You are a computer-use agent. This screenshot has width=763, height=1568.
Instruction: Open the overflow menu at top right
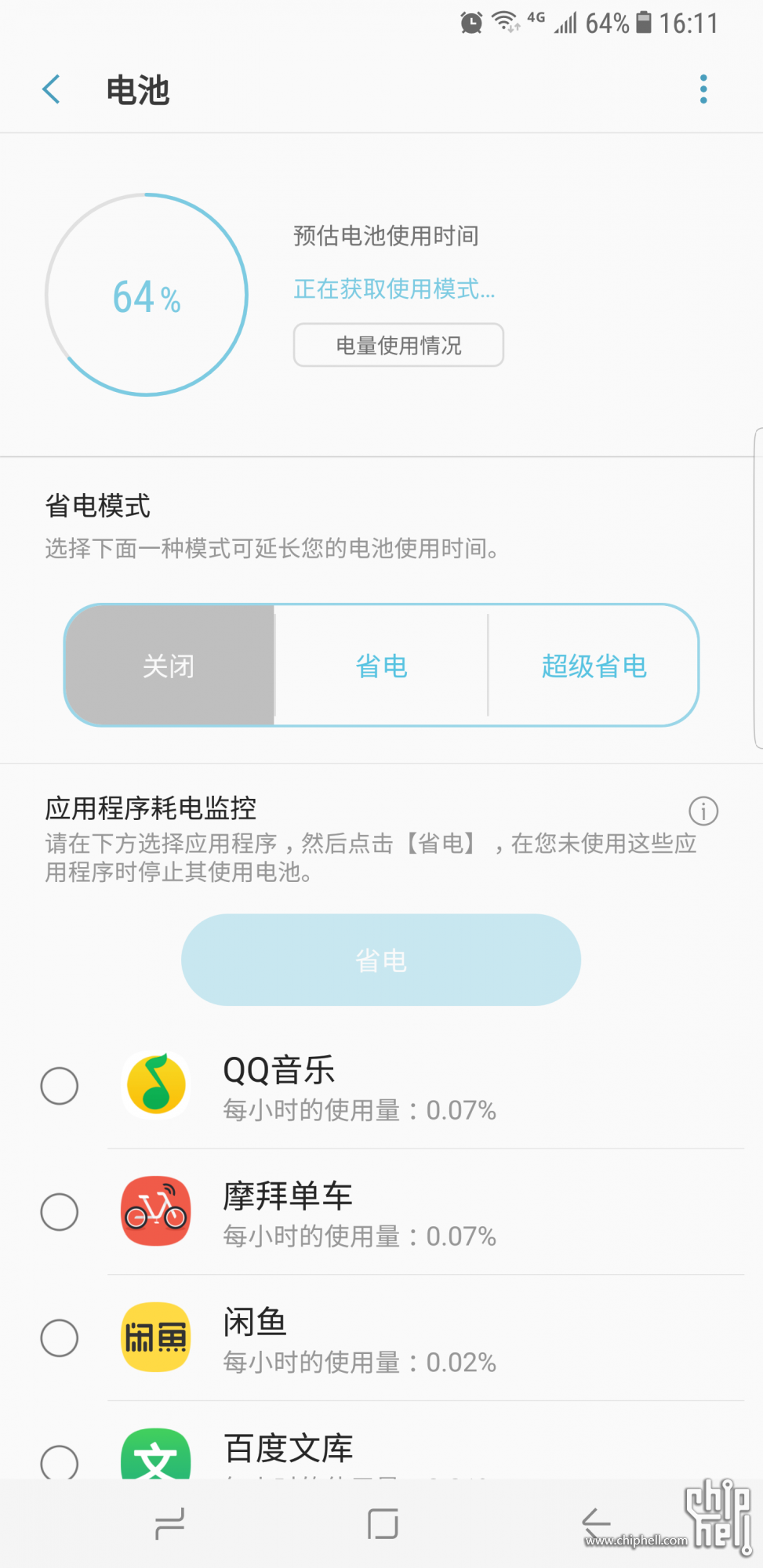pos(703,89)
